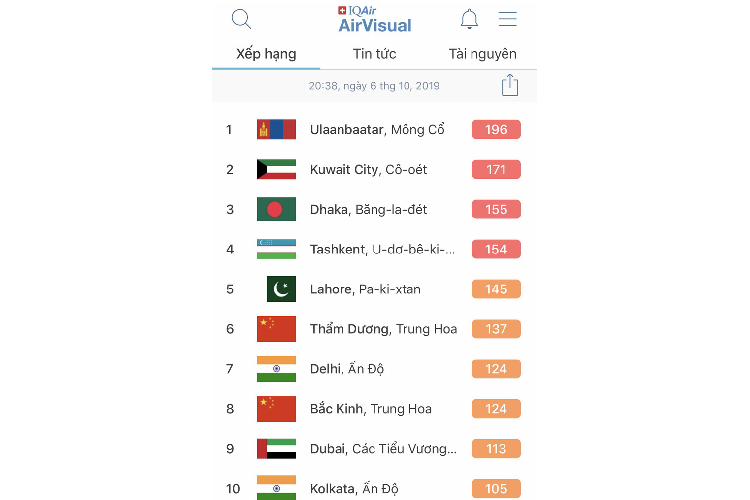Open the Dhaka, Băng-la-đét row

[x=368, y=210]
